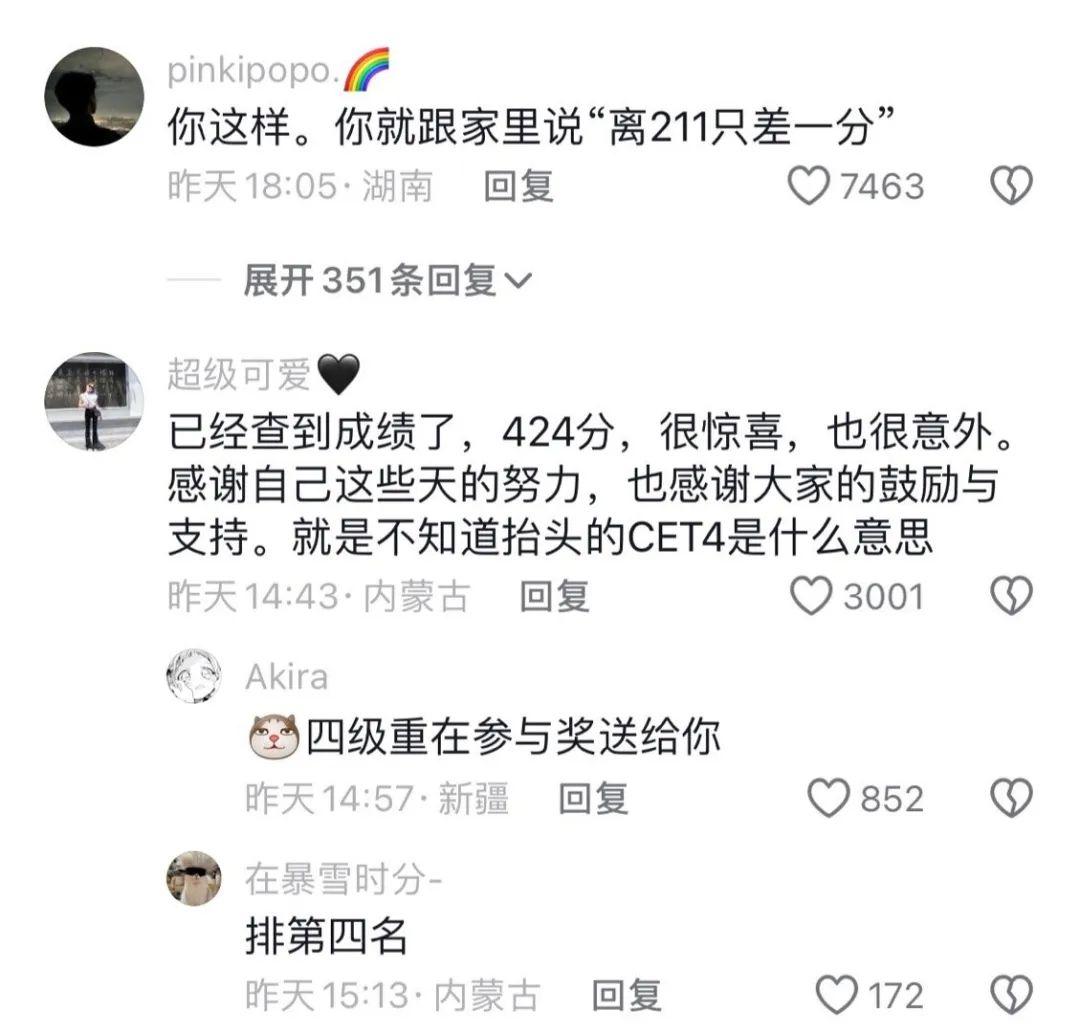This screenshot has height=1033, width=1080.
Task: Like pinkipopo's comment
Action: click(810, 186)
